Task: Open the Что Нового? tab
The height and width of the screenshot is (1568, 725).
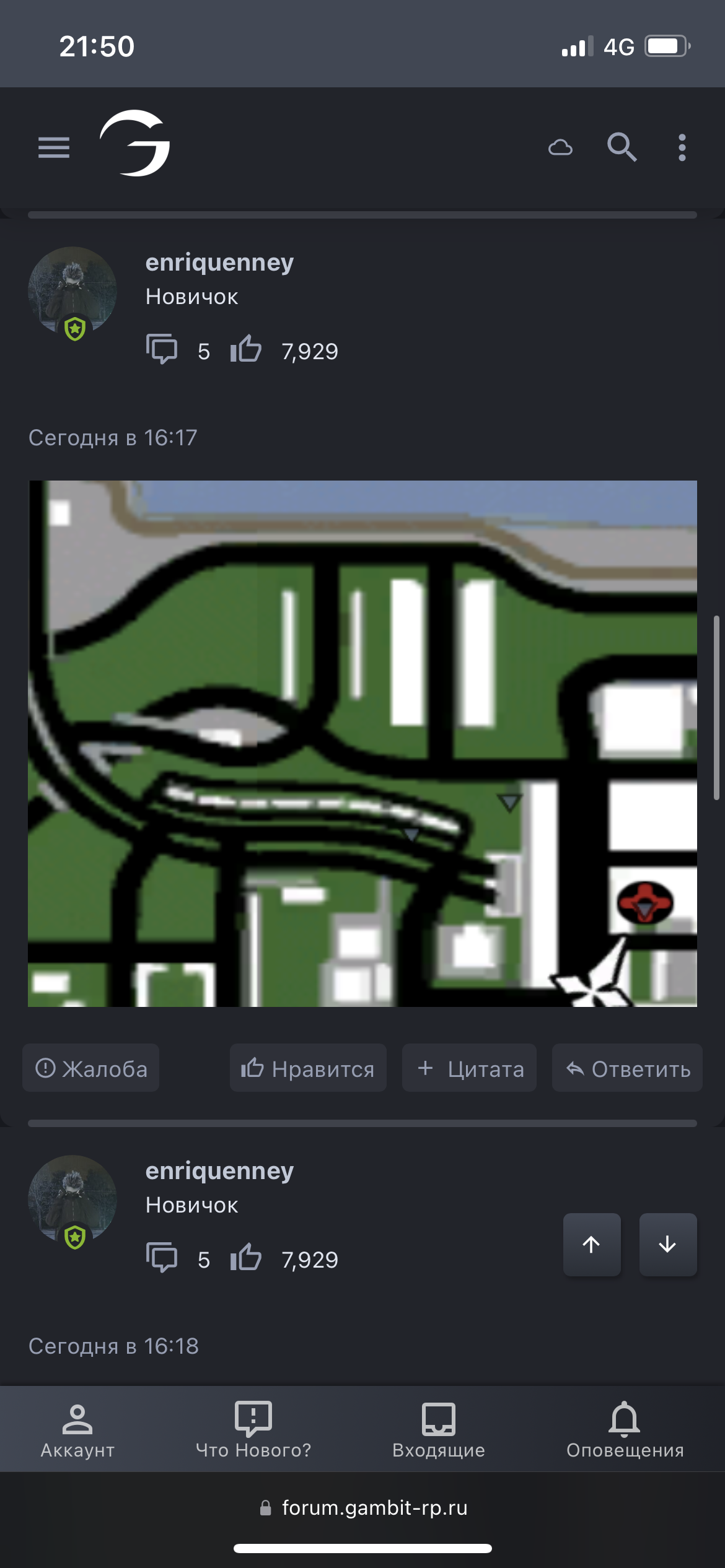Action: (253, 1431)
